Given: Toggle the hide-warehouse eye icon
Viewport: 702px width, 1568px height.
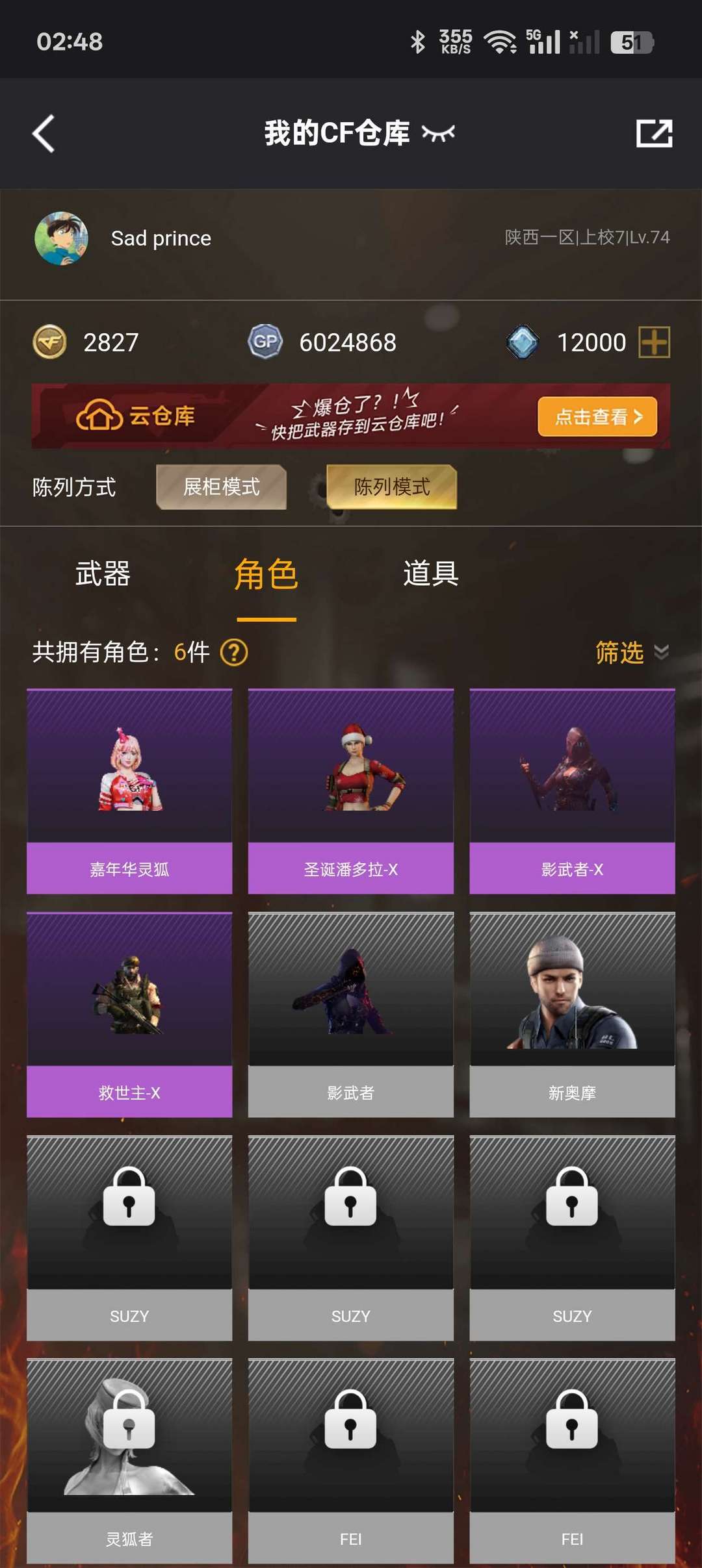Looking at the screenshot, I should pos(438,133).
